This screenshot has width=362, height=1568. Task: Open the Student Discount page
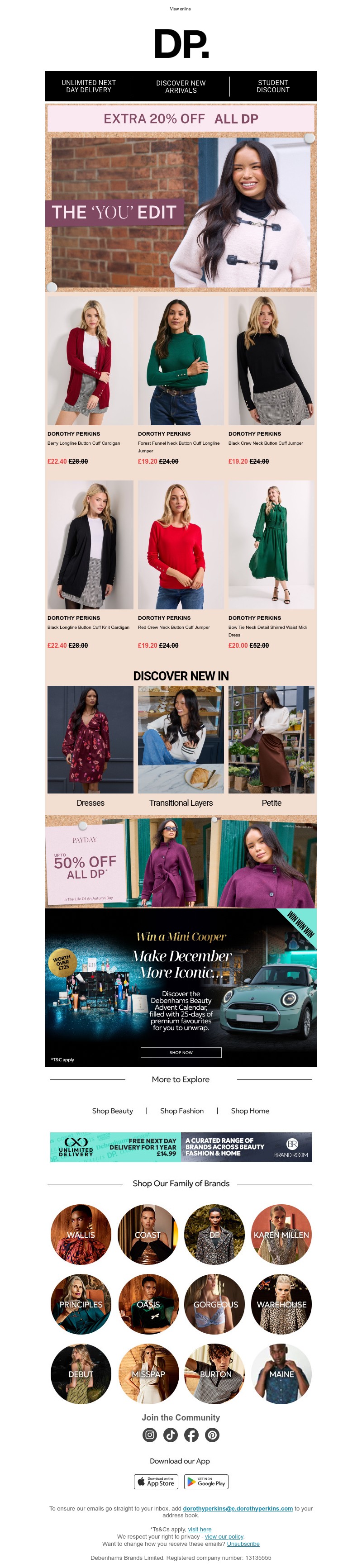tap(272, 86)
